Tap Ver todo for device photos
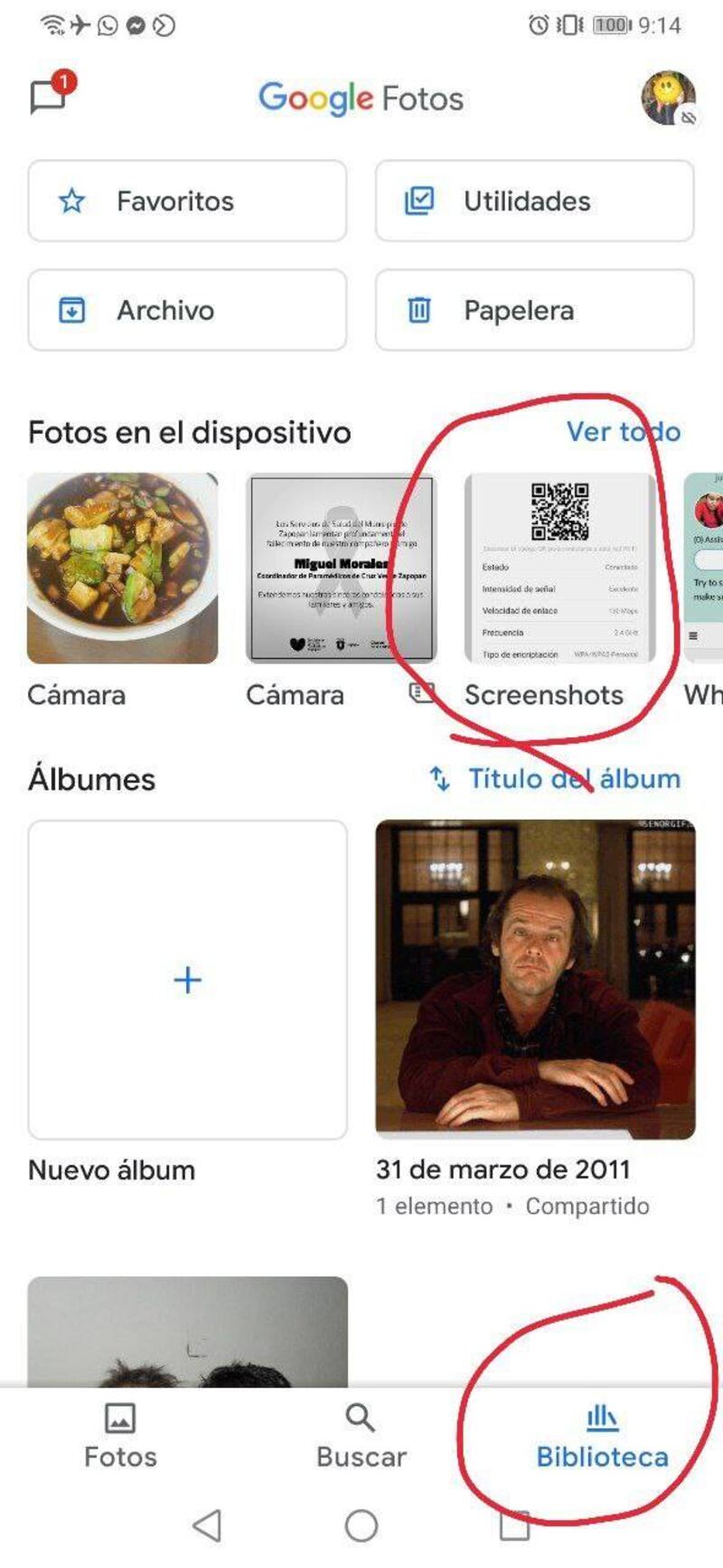This screenshot has height=1568, width=723. [623, 432]
